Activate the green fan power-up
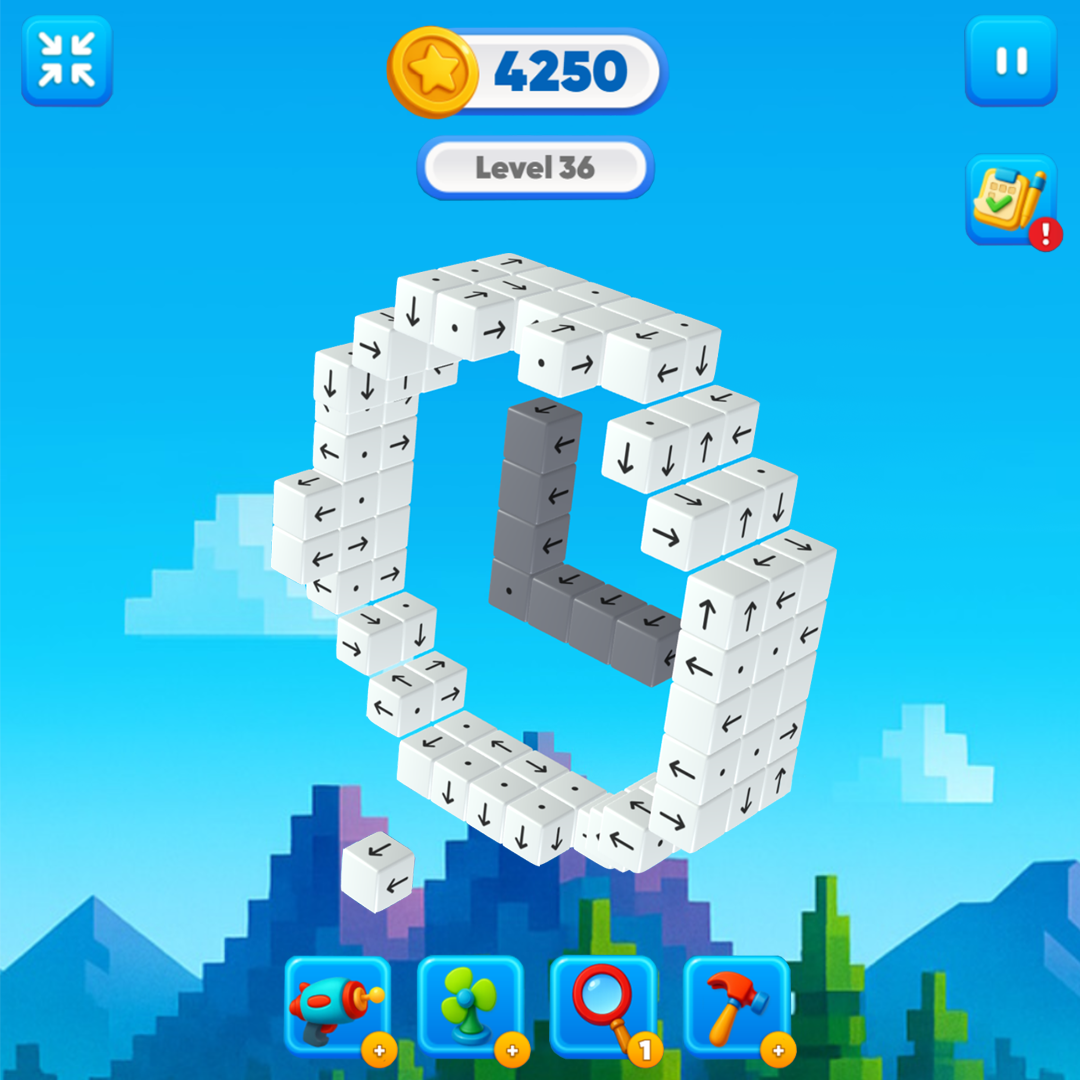The width and height of the screenshot is (1080, 1080). coord(470,1006)
